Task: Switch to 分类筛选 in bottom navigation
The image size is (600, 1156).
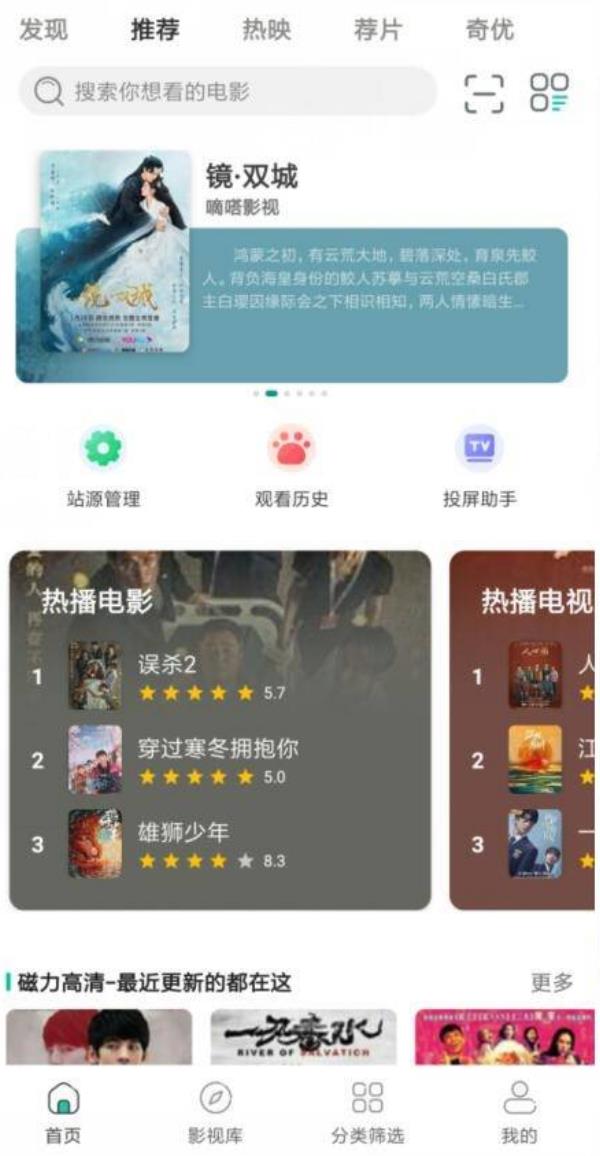Action: (x=367, y=1112)
